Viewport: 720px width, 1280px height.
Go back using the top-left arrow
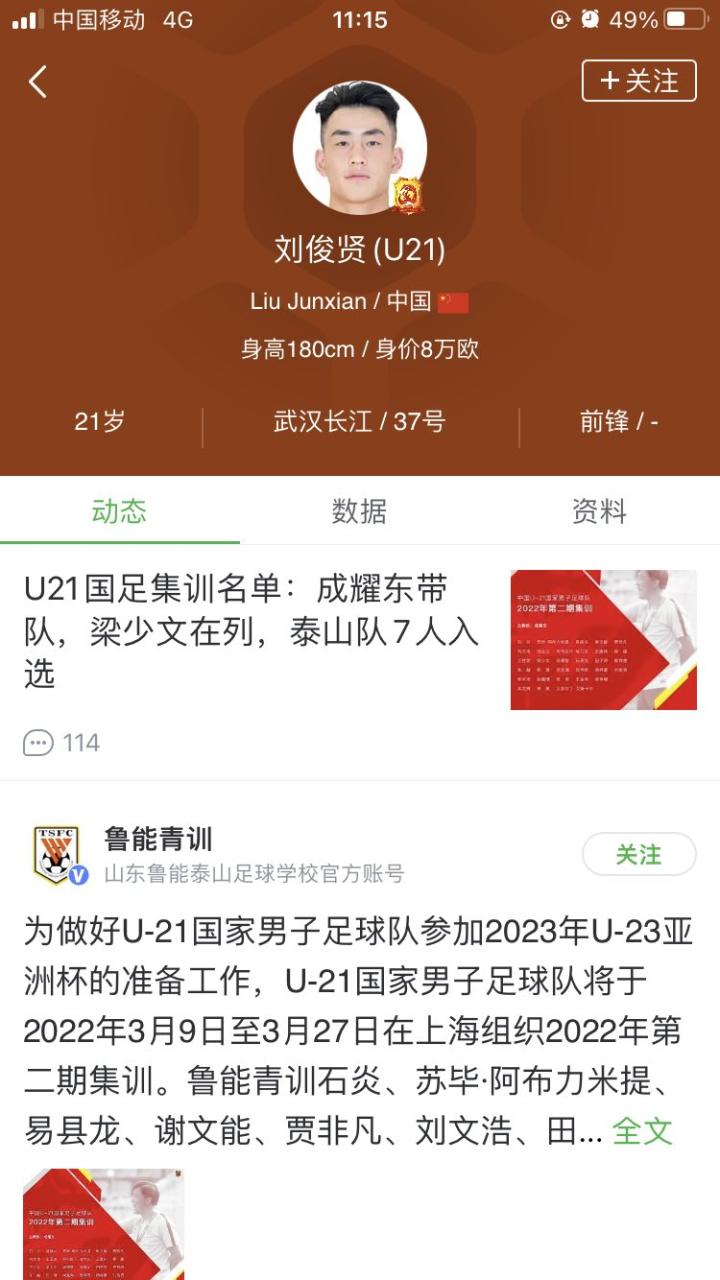point(38,82)
